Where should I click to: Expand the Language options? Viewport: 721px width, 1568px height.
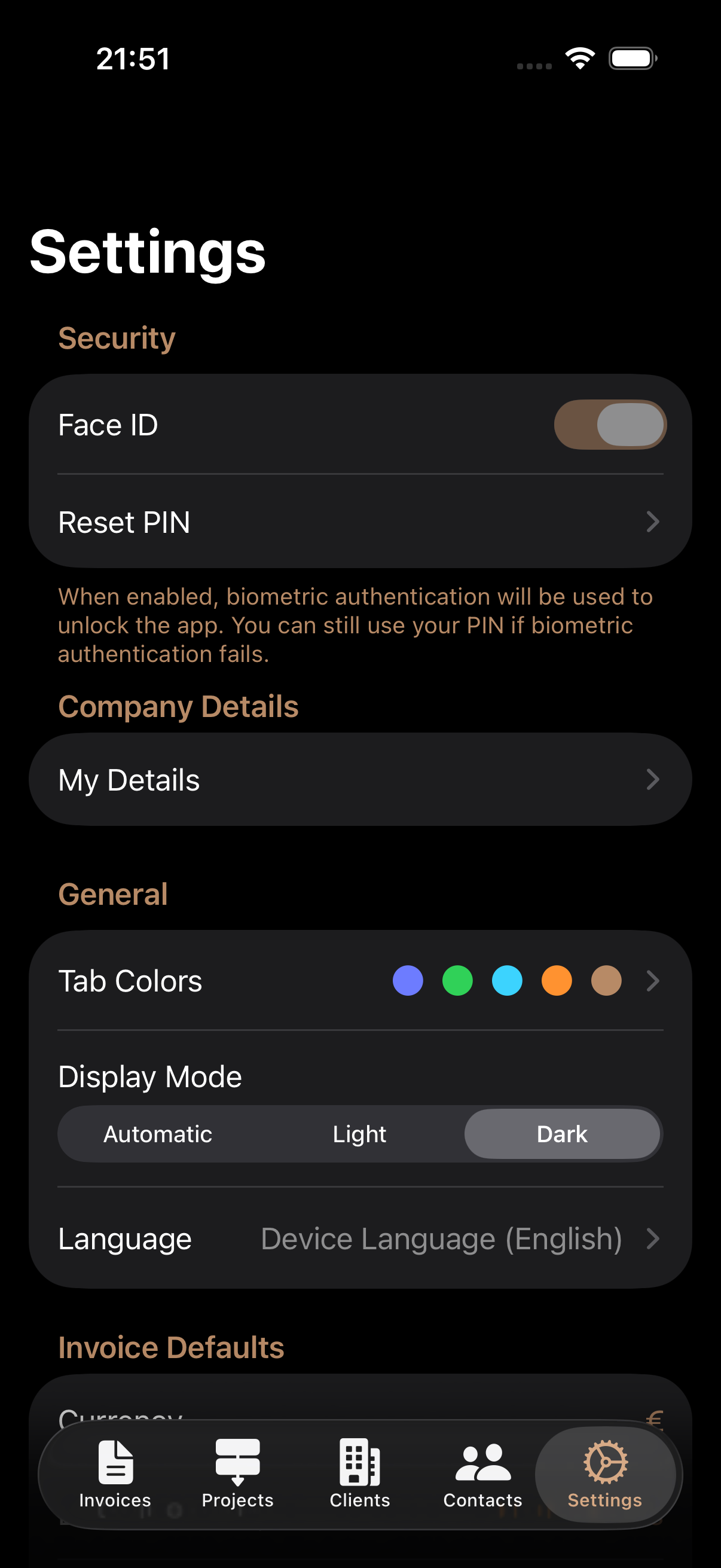tap(359, 1238)
